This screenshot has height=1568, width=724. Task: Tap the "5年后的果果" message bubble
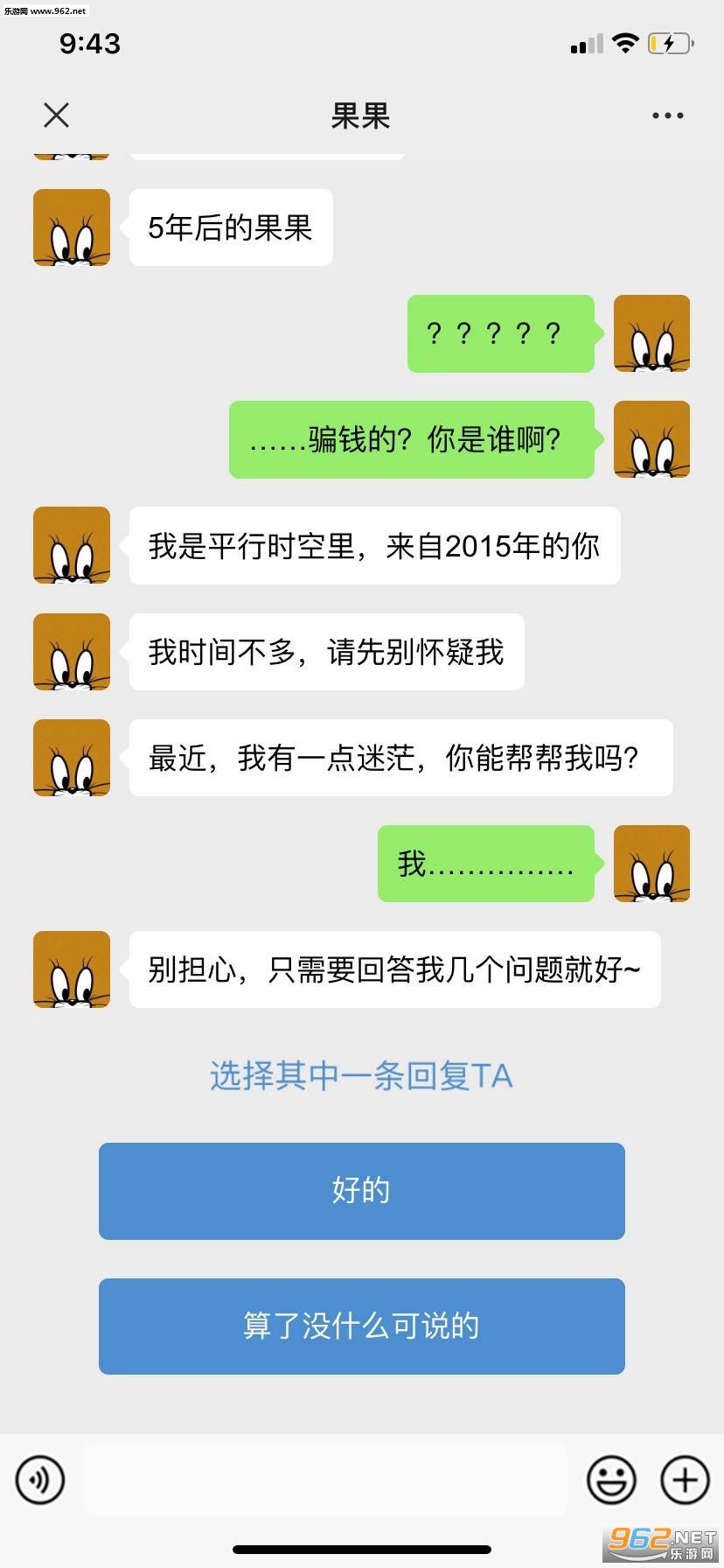tap(230, 227)
